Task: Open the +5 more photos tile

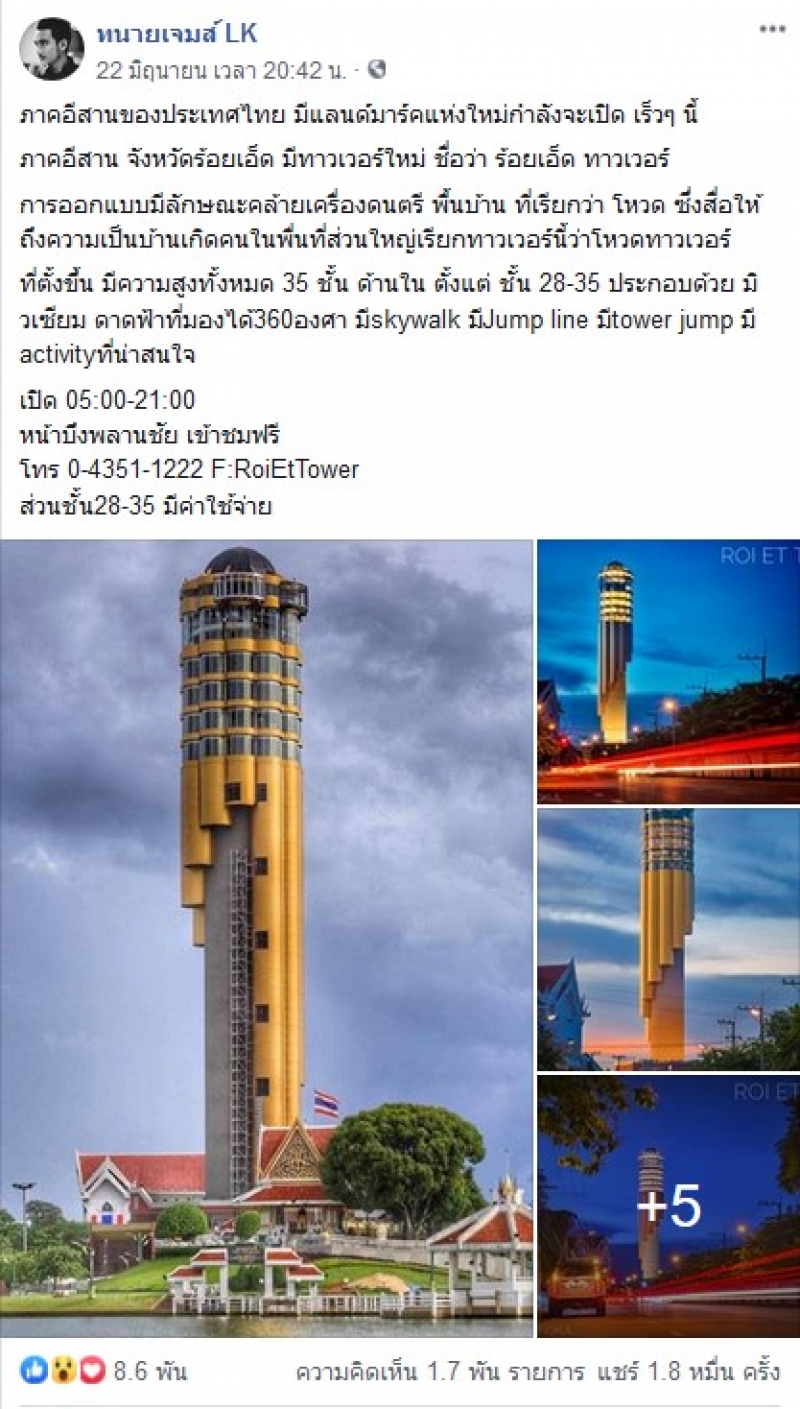Action: click(x=668, y=1206)
